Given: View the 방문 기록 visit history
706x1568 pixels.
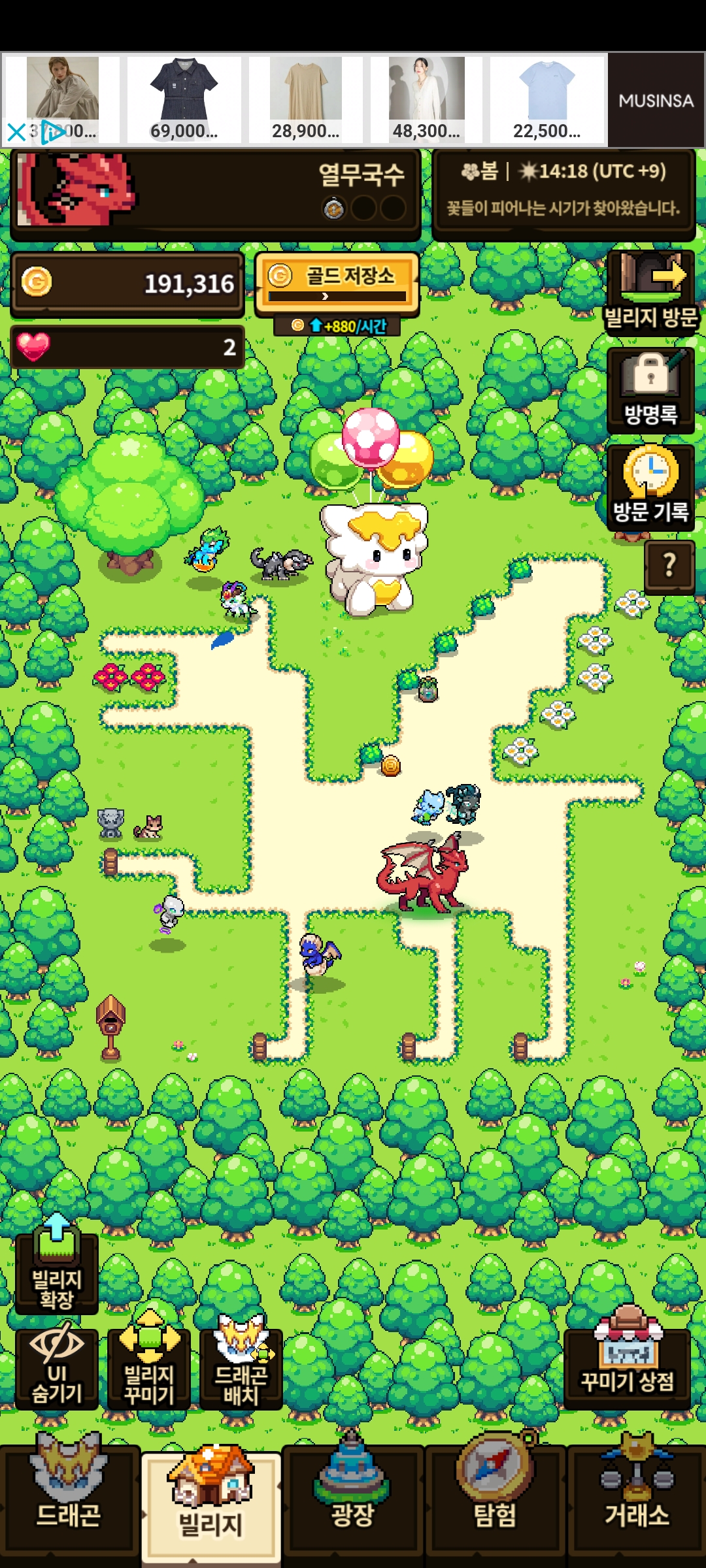Looking at the screenshot, I should [650, 487].
